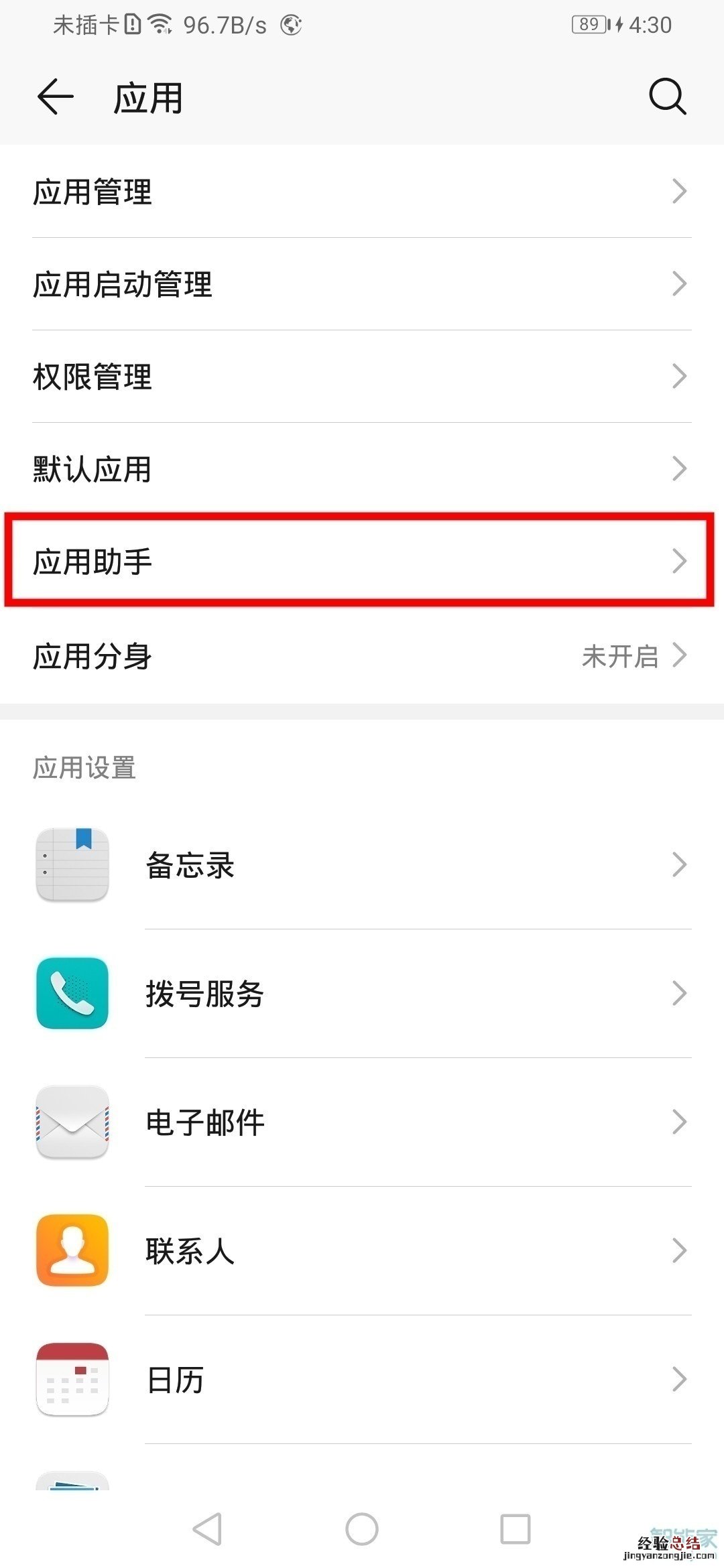
Task: Open 默认应用 settings
Action: point(362,469)
